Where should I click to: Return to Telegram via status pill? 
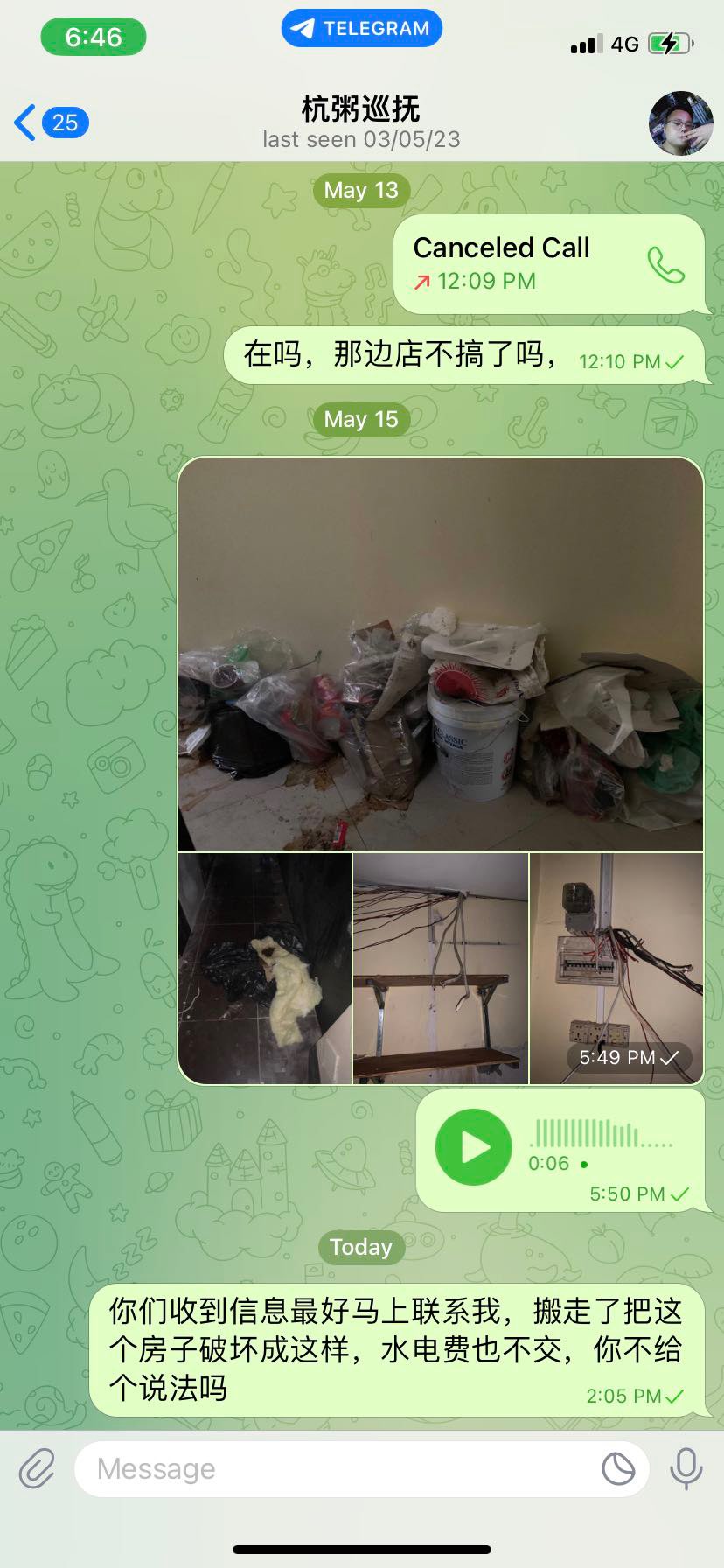click(x=361, y=29)
